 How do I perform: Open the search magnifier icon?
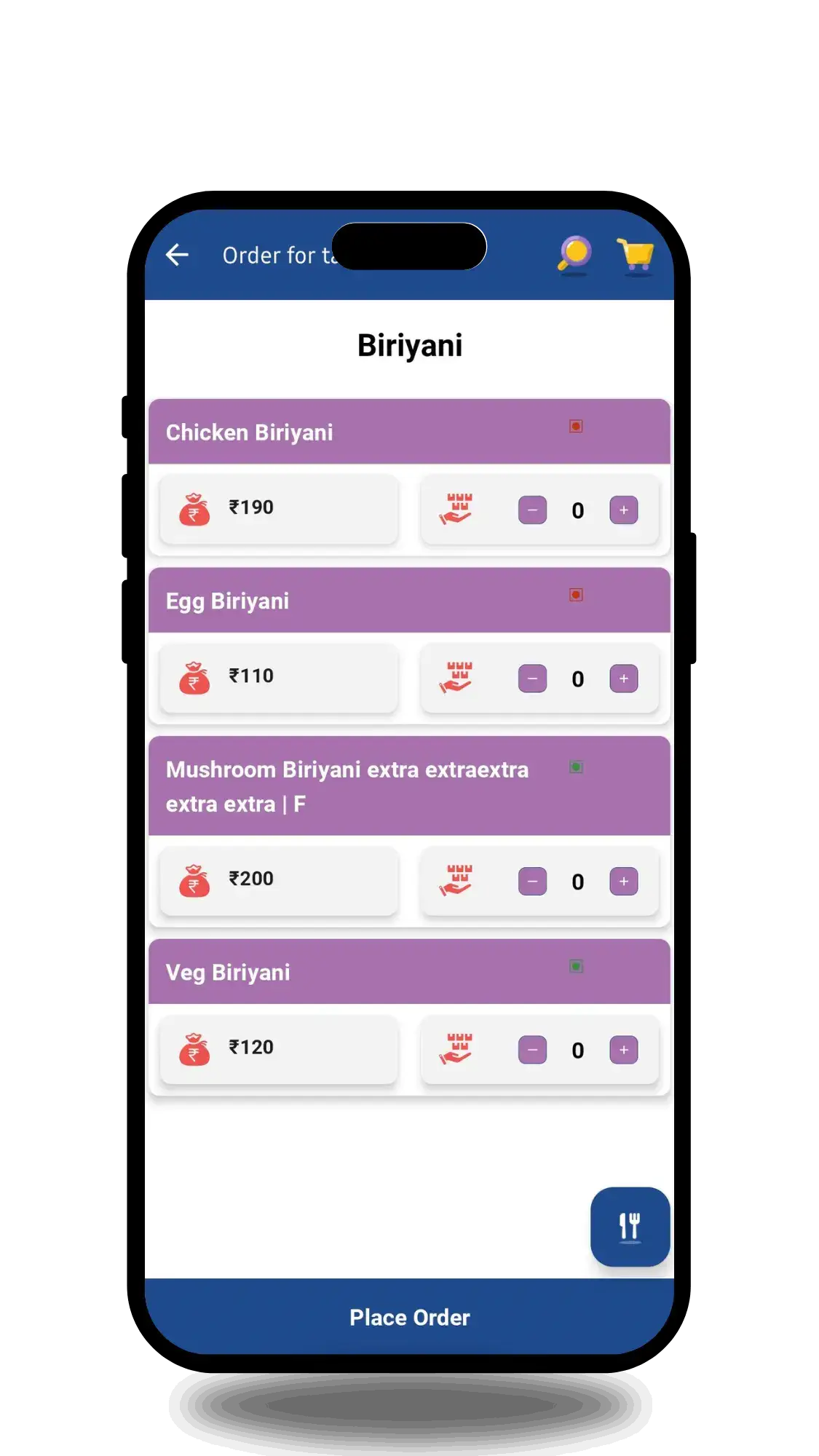coord(574,254)
